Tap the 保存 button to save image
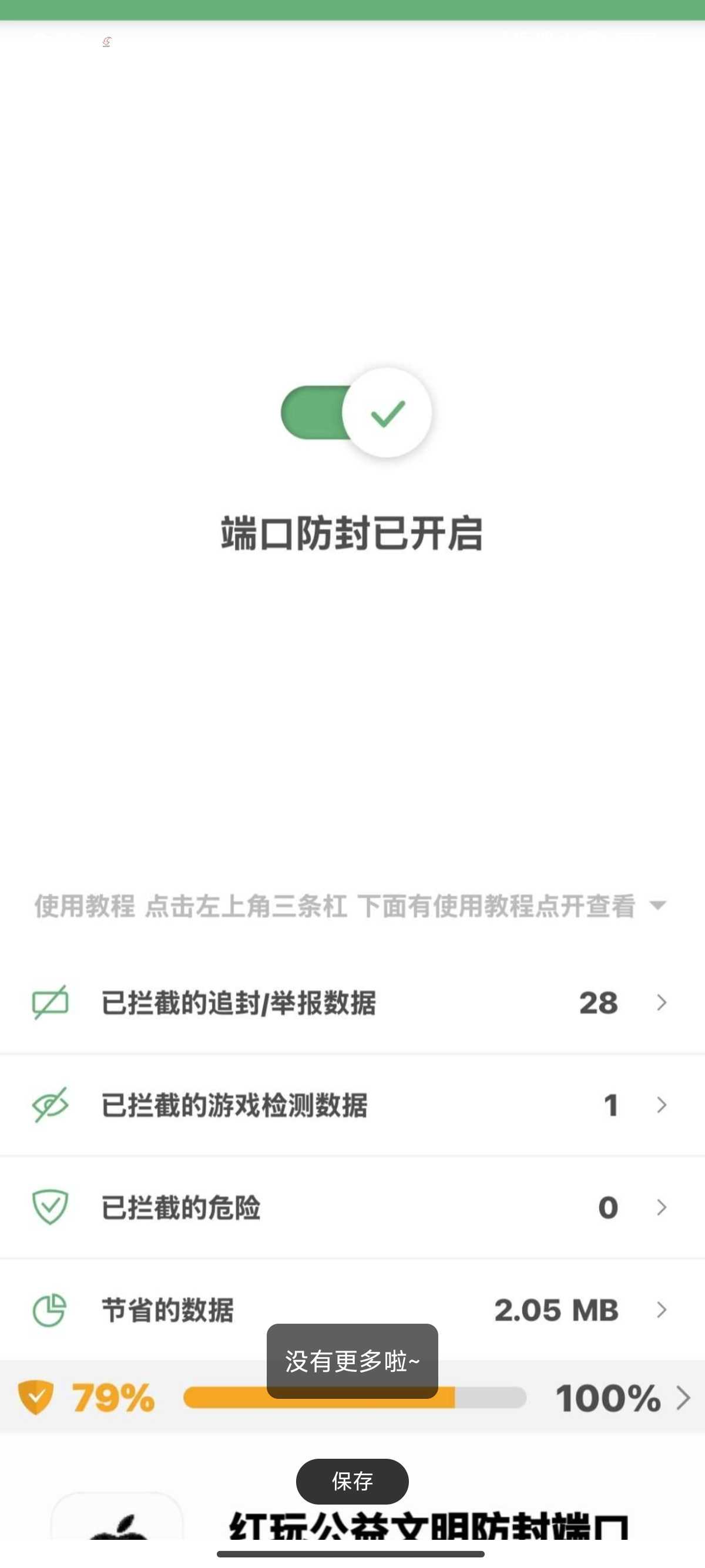The image size is (705, 1568). [352, 1481]
